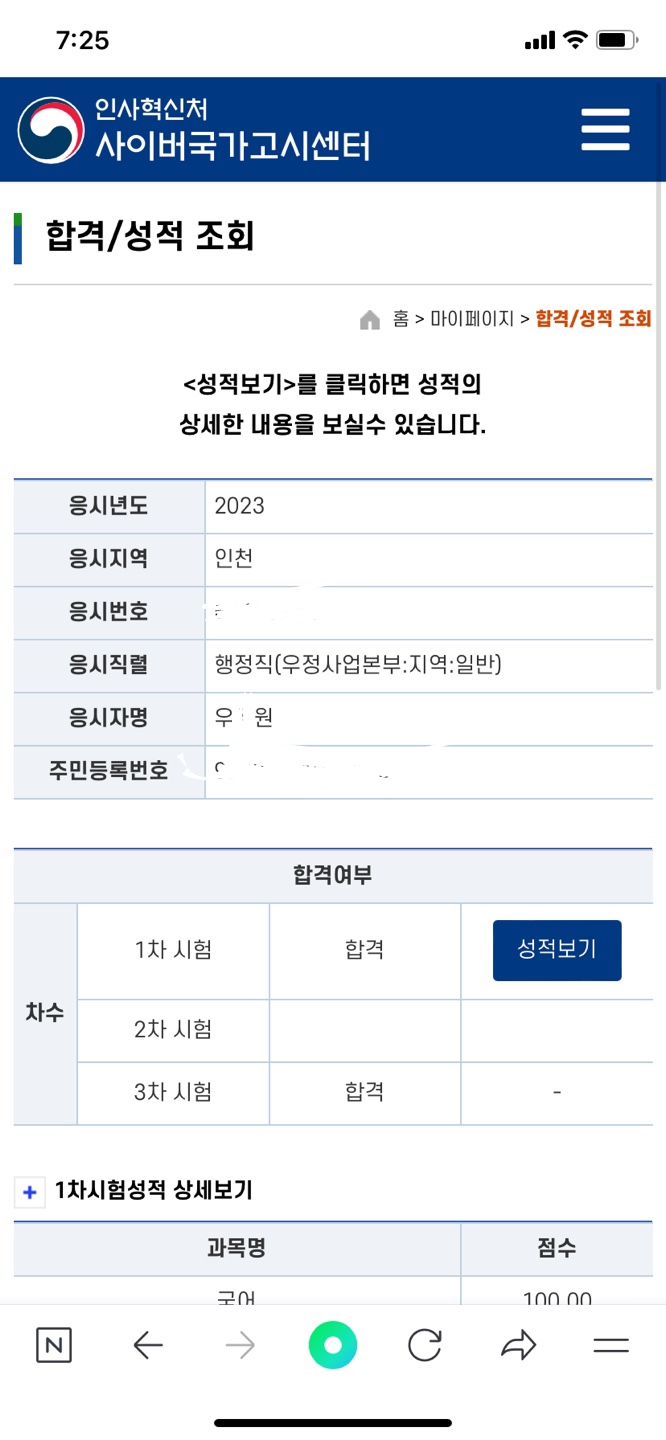Tap the 사이버국가고시센터 header logo
Screen dimensions: 666x1440
click(x=195, y=130)
